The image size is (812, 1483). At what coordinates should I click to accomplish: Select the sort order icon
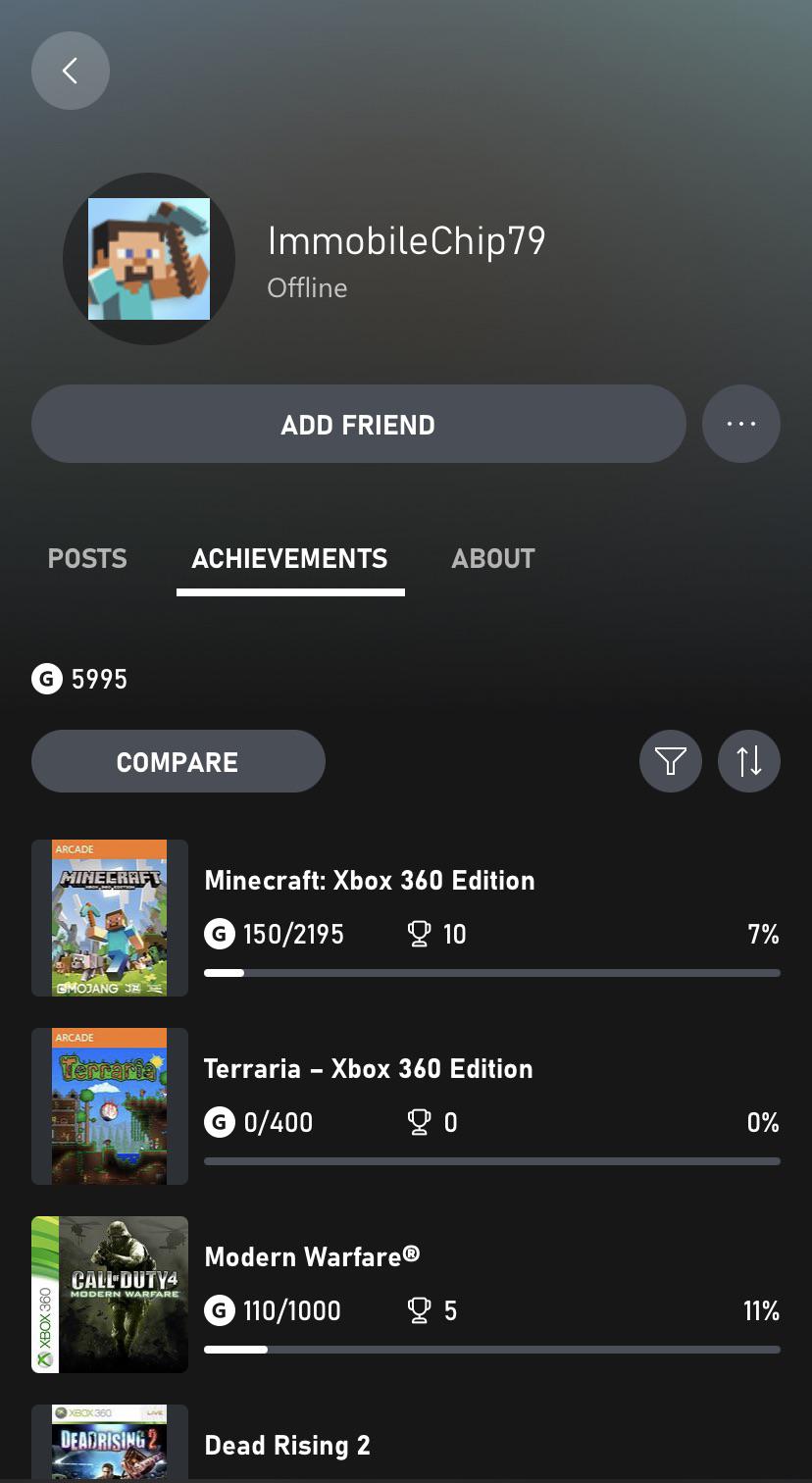click(749, 761)
